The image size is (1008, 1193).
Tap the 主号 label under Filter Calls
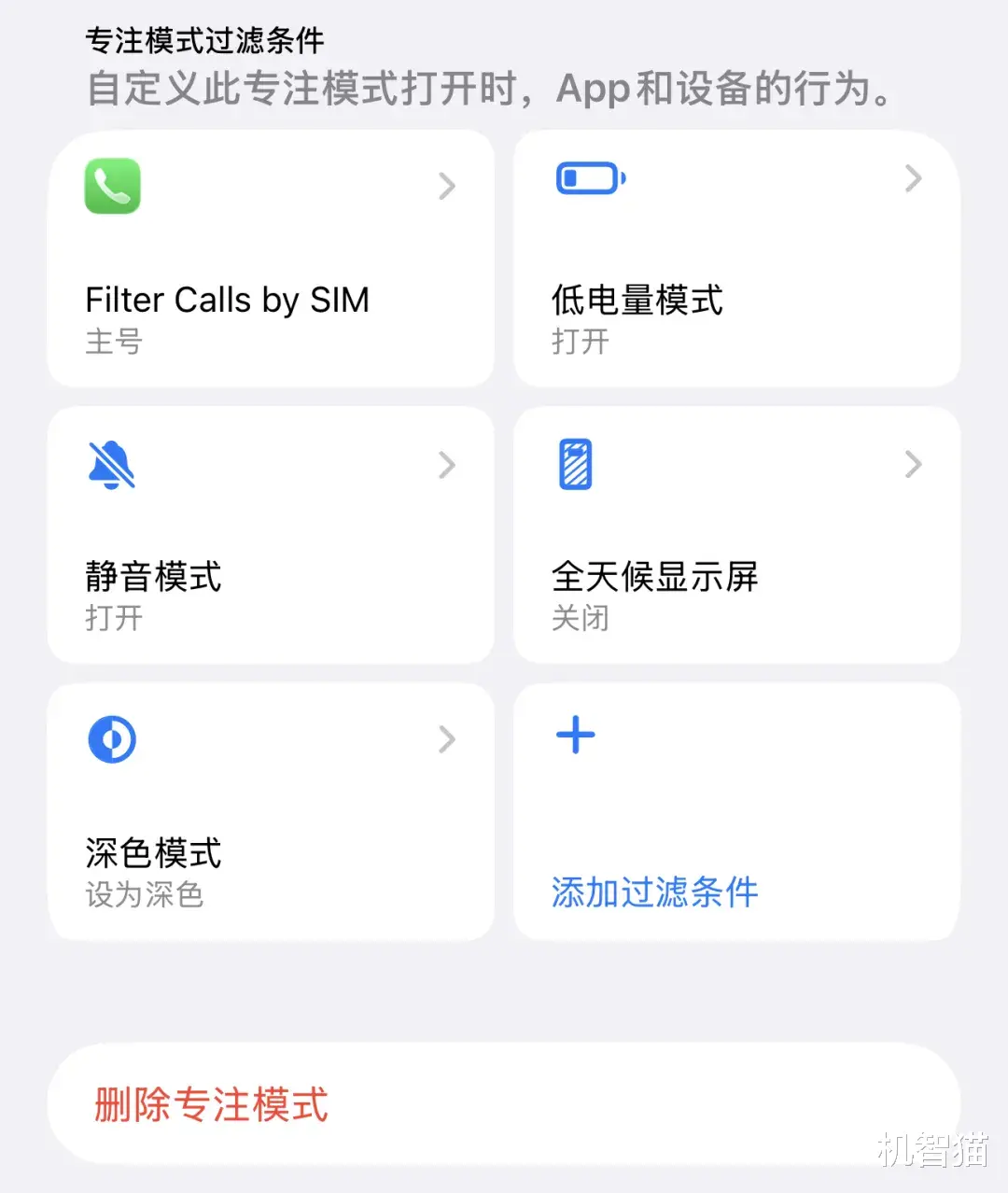click(x=113, y=342)
